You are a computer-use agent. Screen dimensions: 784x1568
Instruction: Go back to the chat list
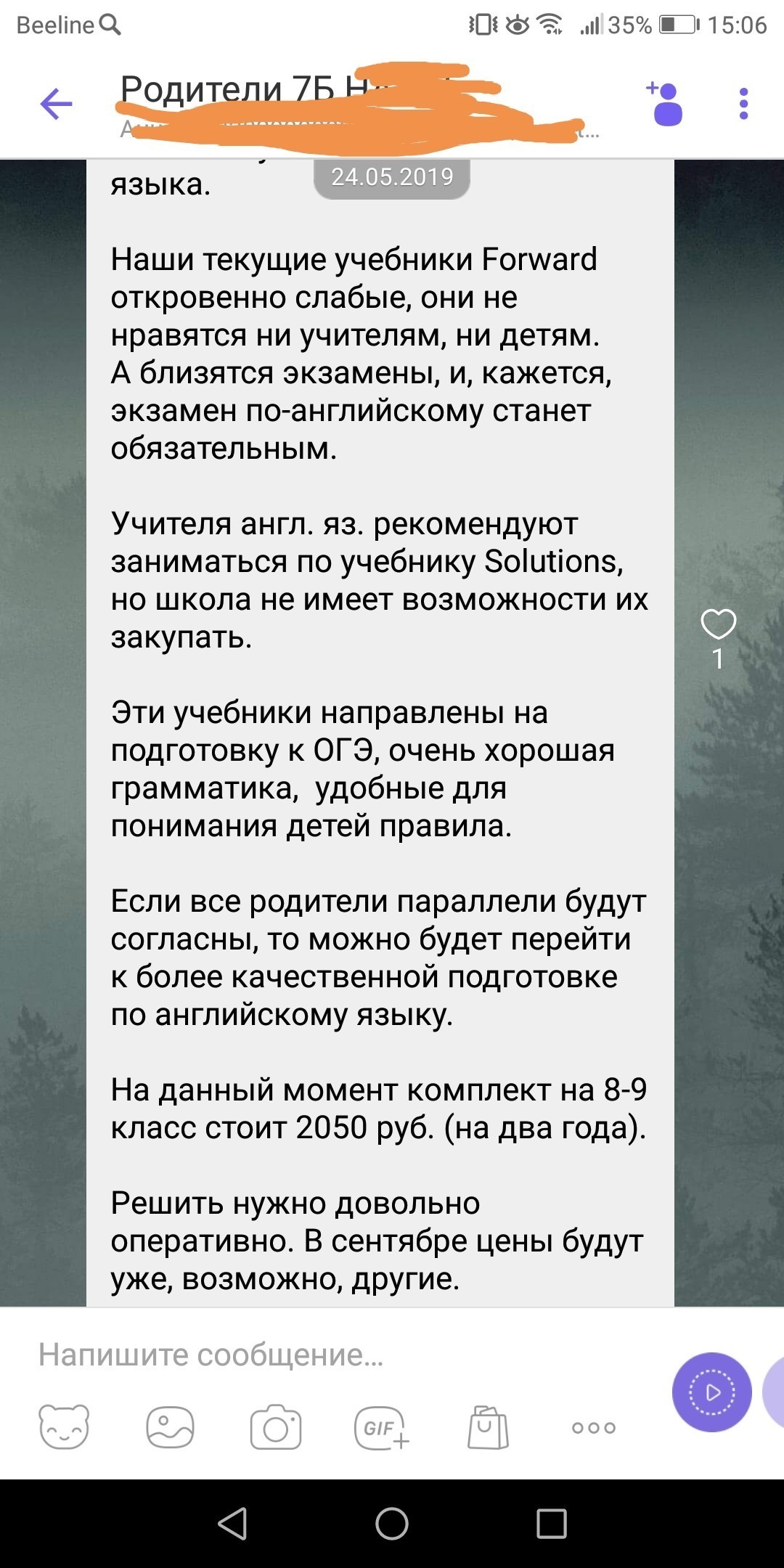56,104
